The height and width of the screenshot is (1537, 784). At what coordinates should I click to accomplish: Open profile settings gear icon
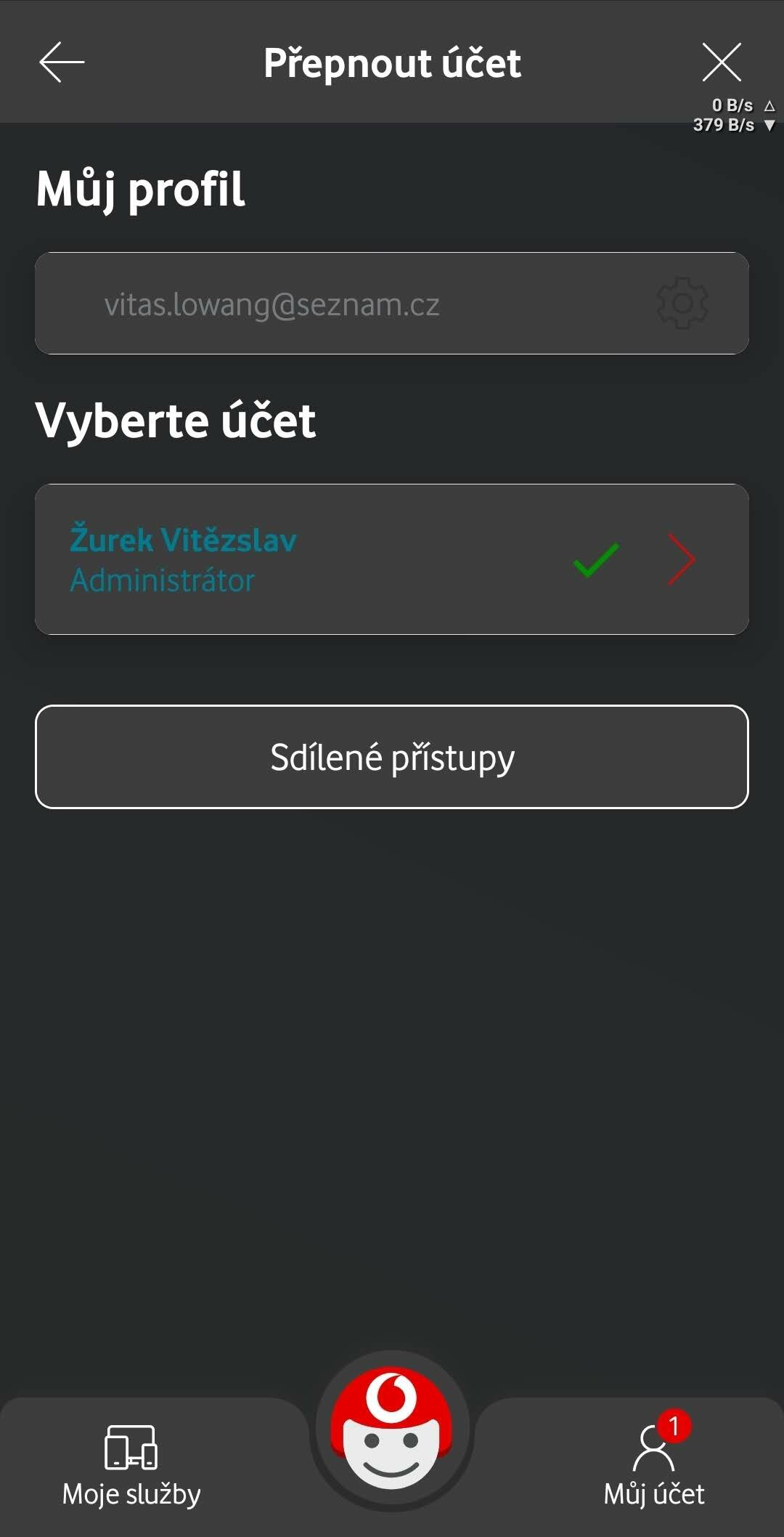(682, 304)
